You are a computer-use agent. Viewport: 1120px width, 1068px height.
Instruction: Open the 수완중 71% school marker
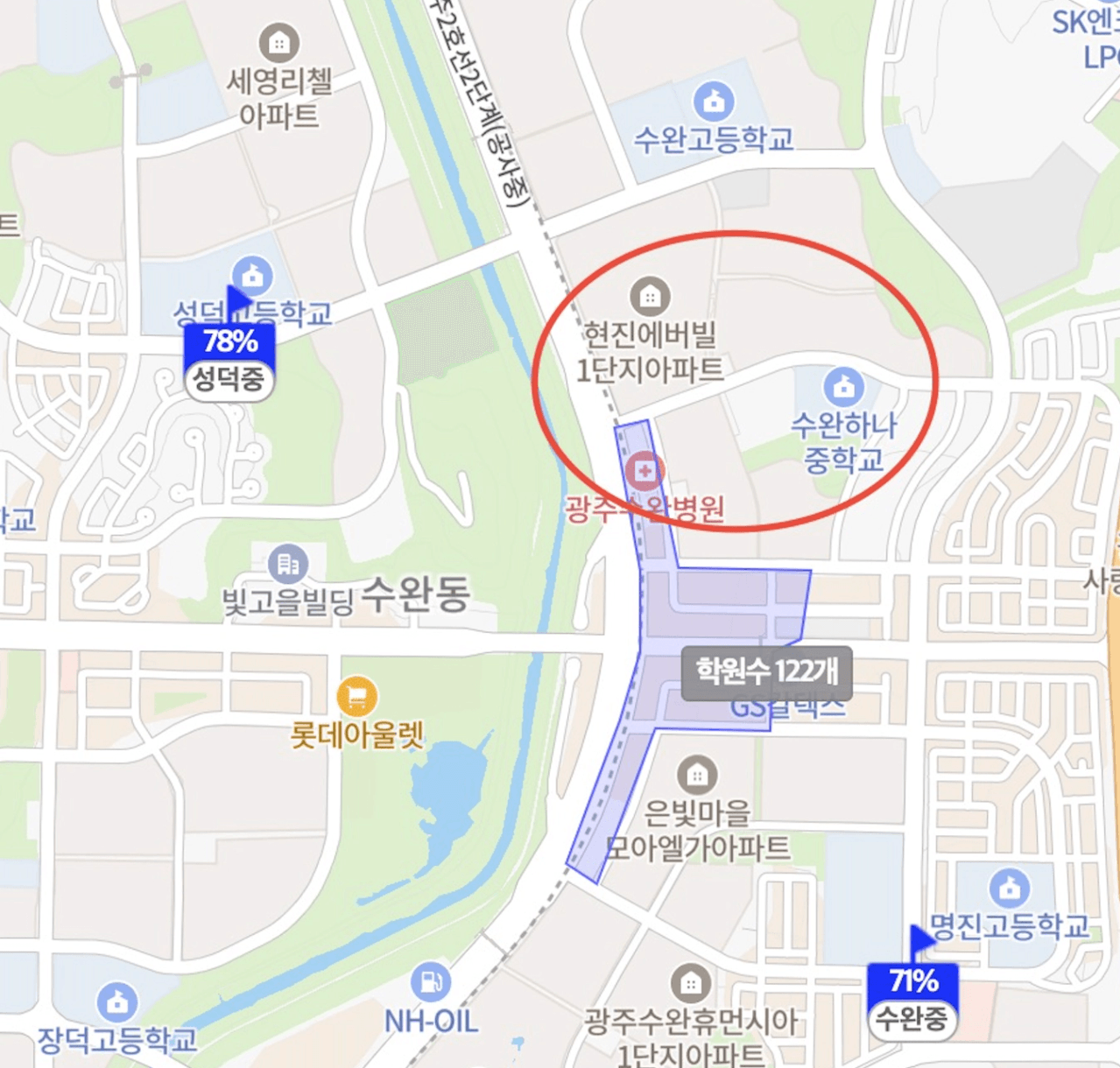click(912, 999)
